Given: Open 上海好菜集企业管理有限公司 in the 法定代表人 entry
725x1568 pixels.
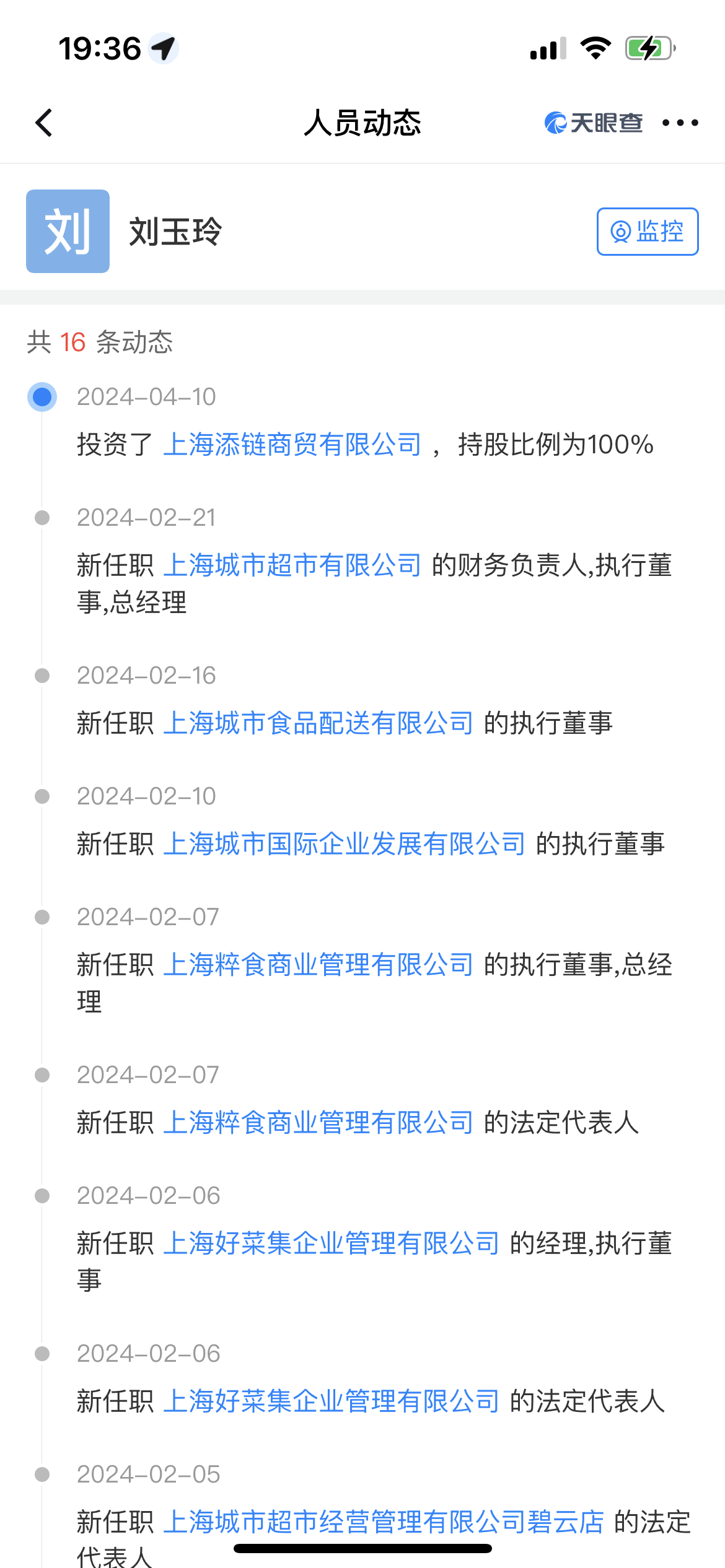Looking at the screenshot, I should tap(331, 1401).
